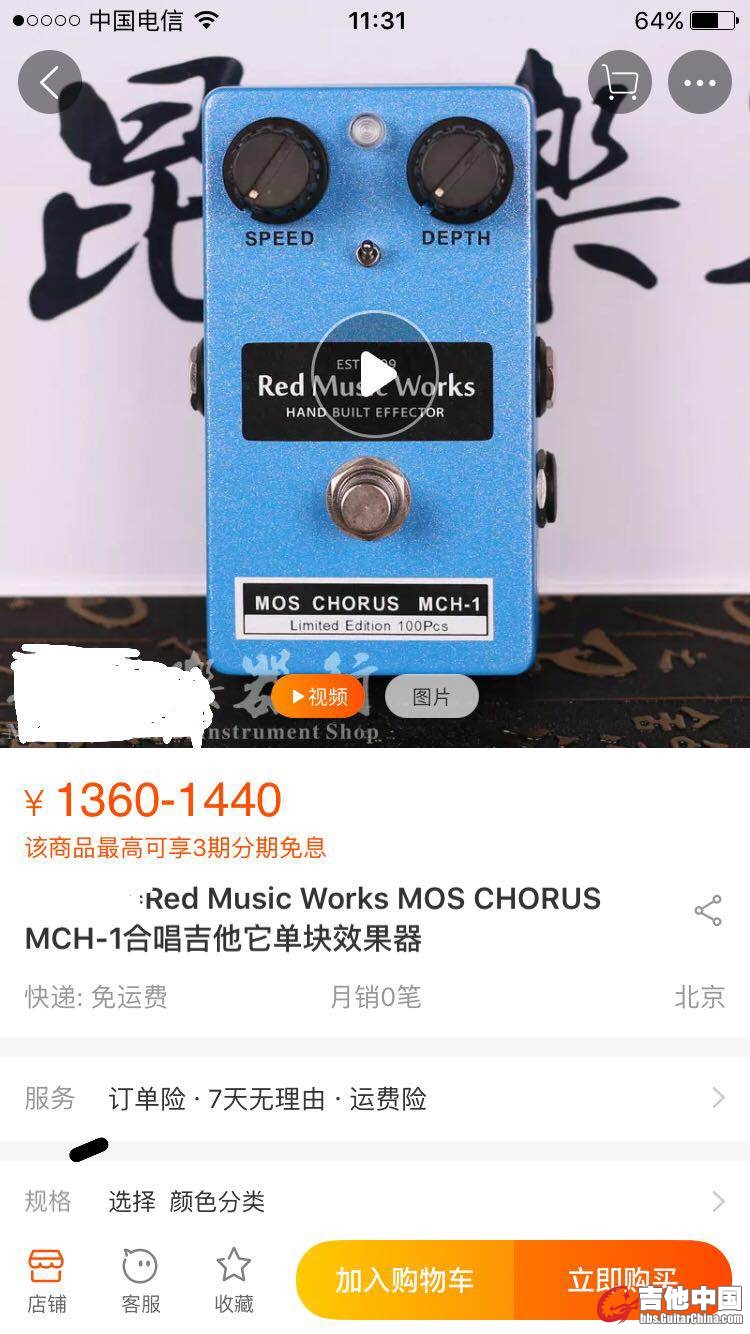The height and width of the screenshot is (1334, 750).
Task: Switch to the 视频 tab
Action: pyautogui.click(x=318, y=697)
